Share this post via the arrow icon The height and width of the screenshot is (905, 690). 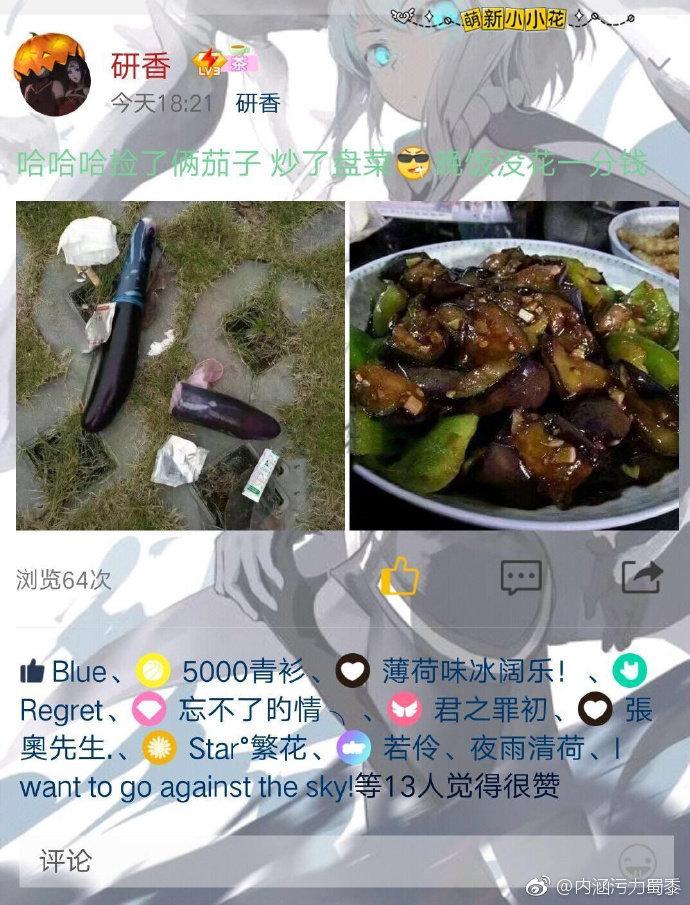pyautogui.click(x=641, y=576)
